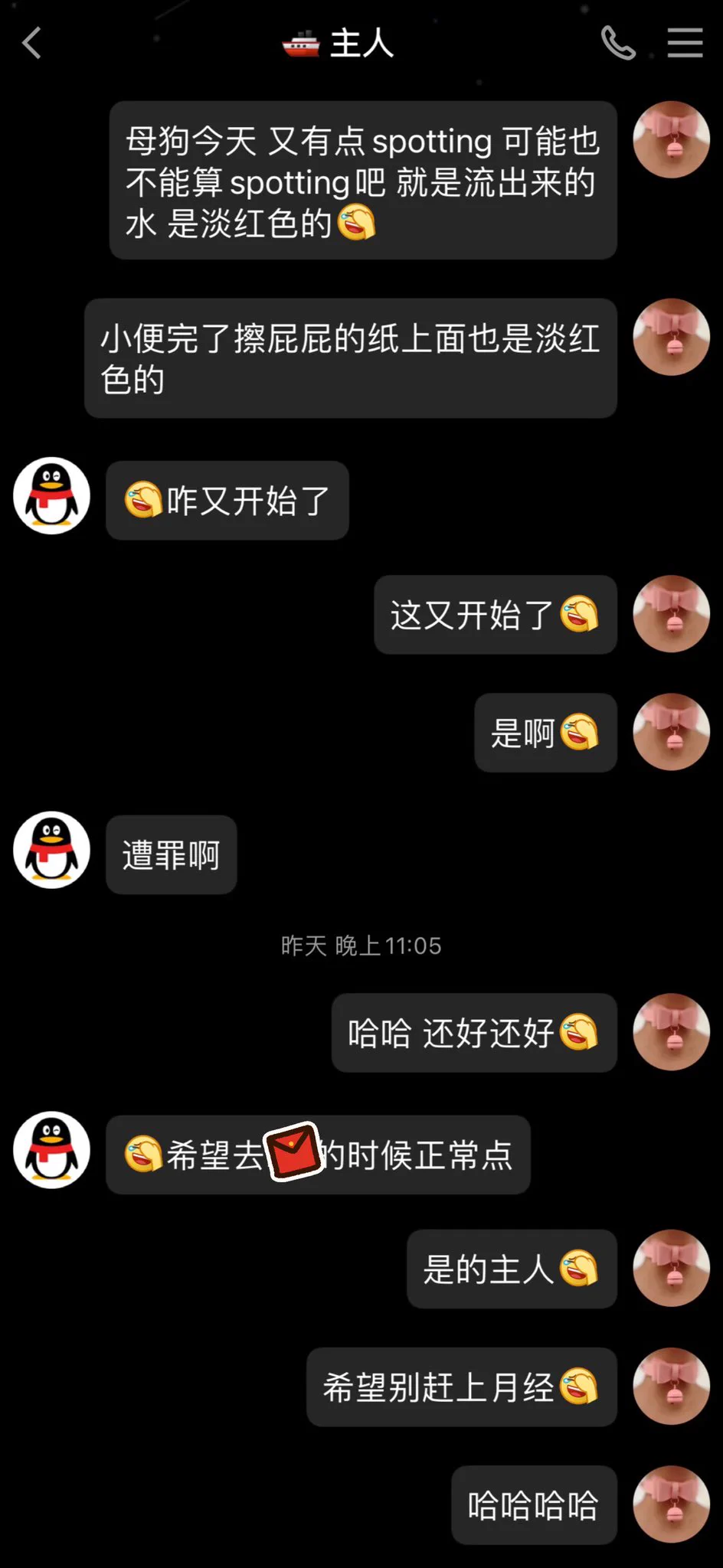Open my avatar beside the 是啊 message
This screenshot has width=723, height=1568.
pos(671,732)
